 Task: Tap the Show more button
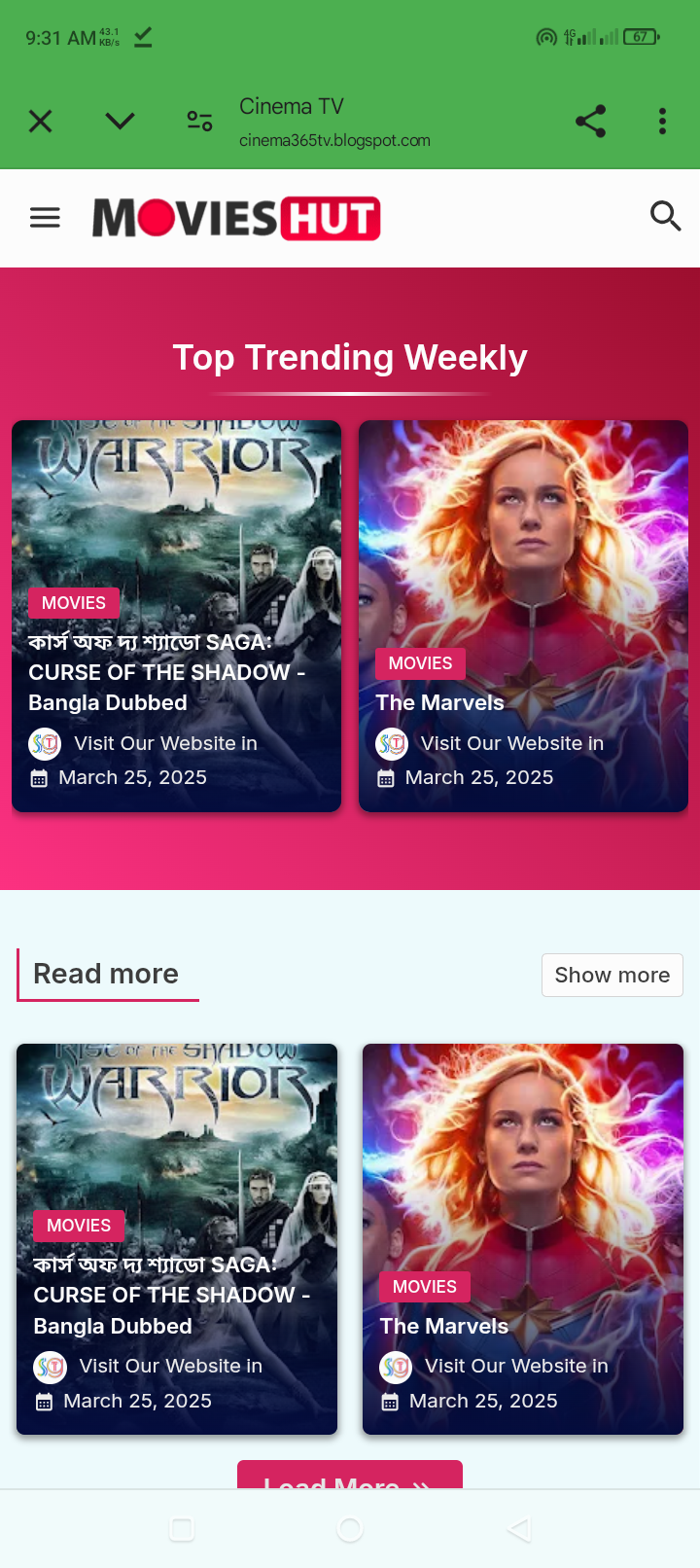coord(612,975)
